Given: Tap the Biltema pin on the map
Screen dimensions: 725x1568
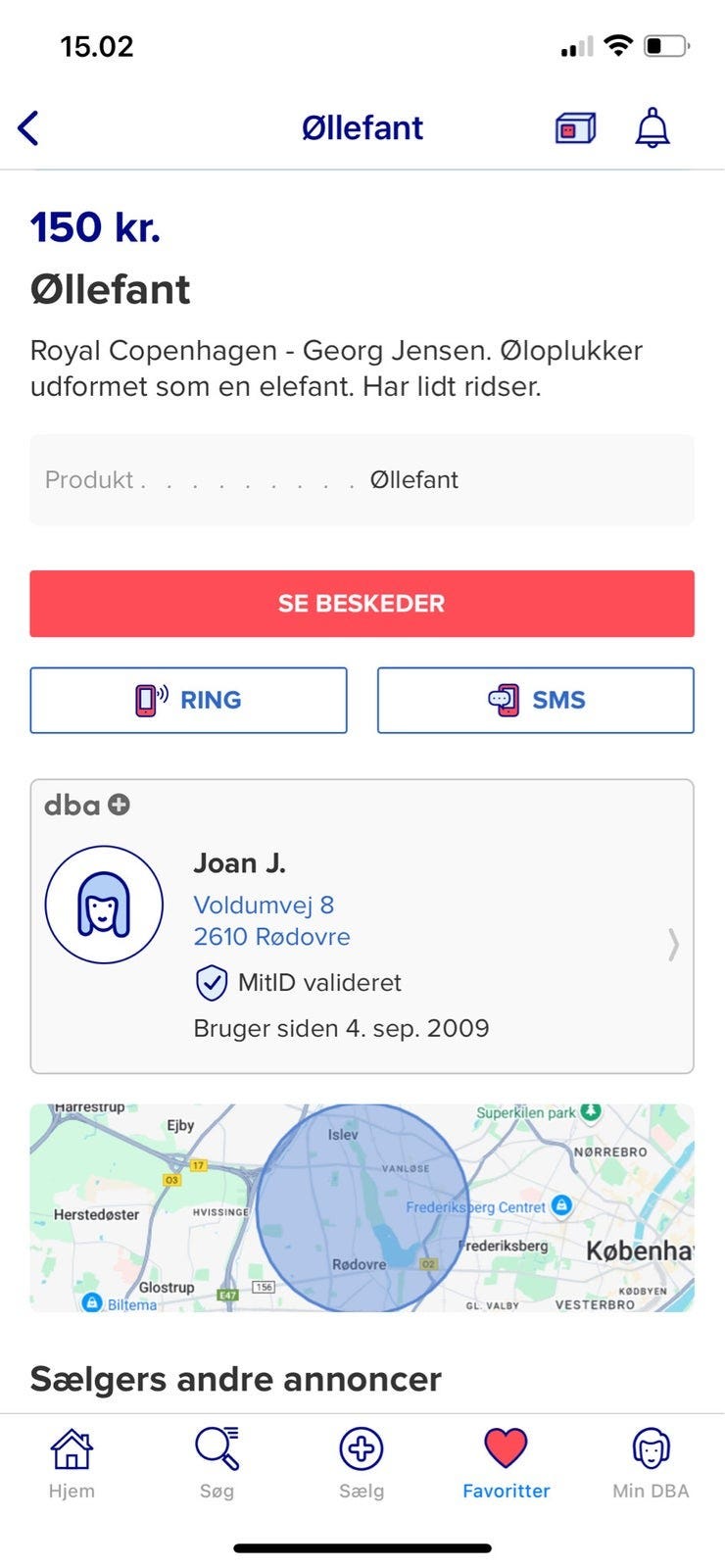Looking at the screenshot, I should coord(93,1301).
